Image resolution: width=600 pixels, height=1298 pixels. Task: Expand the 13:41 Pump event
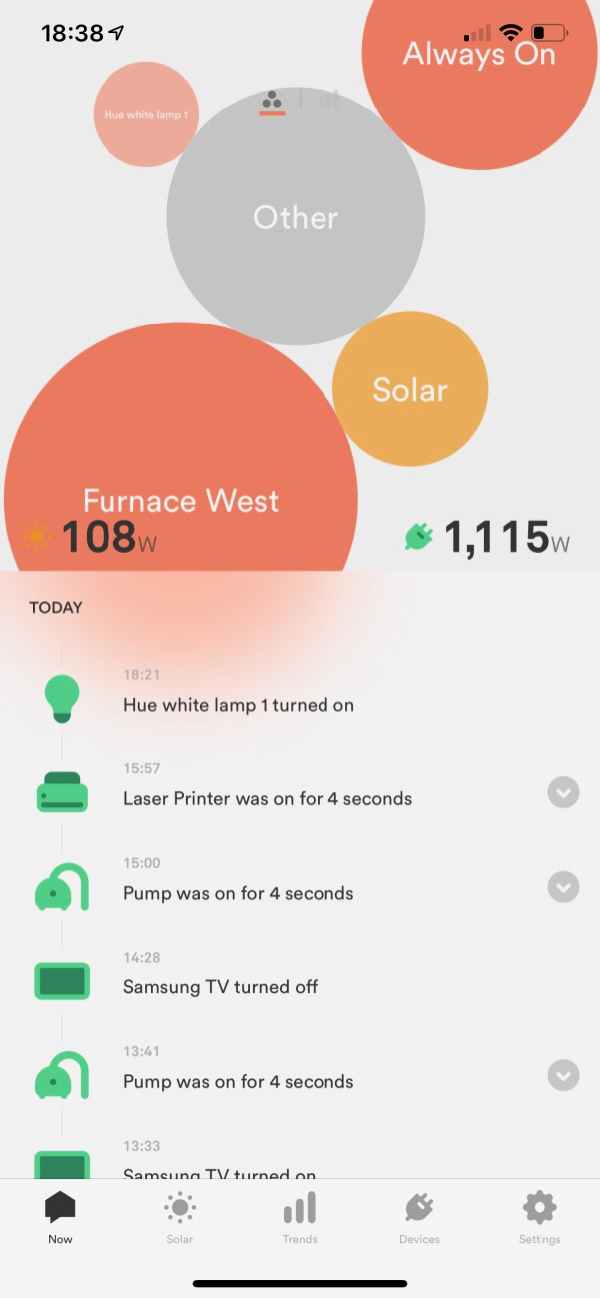point(563,1075)
